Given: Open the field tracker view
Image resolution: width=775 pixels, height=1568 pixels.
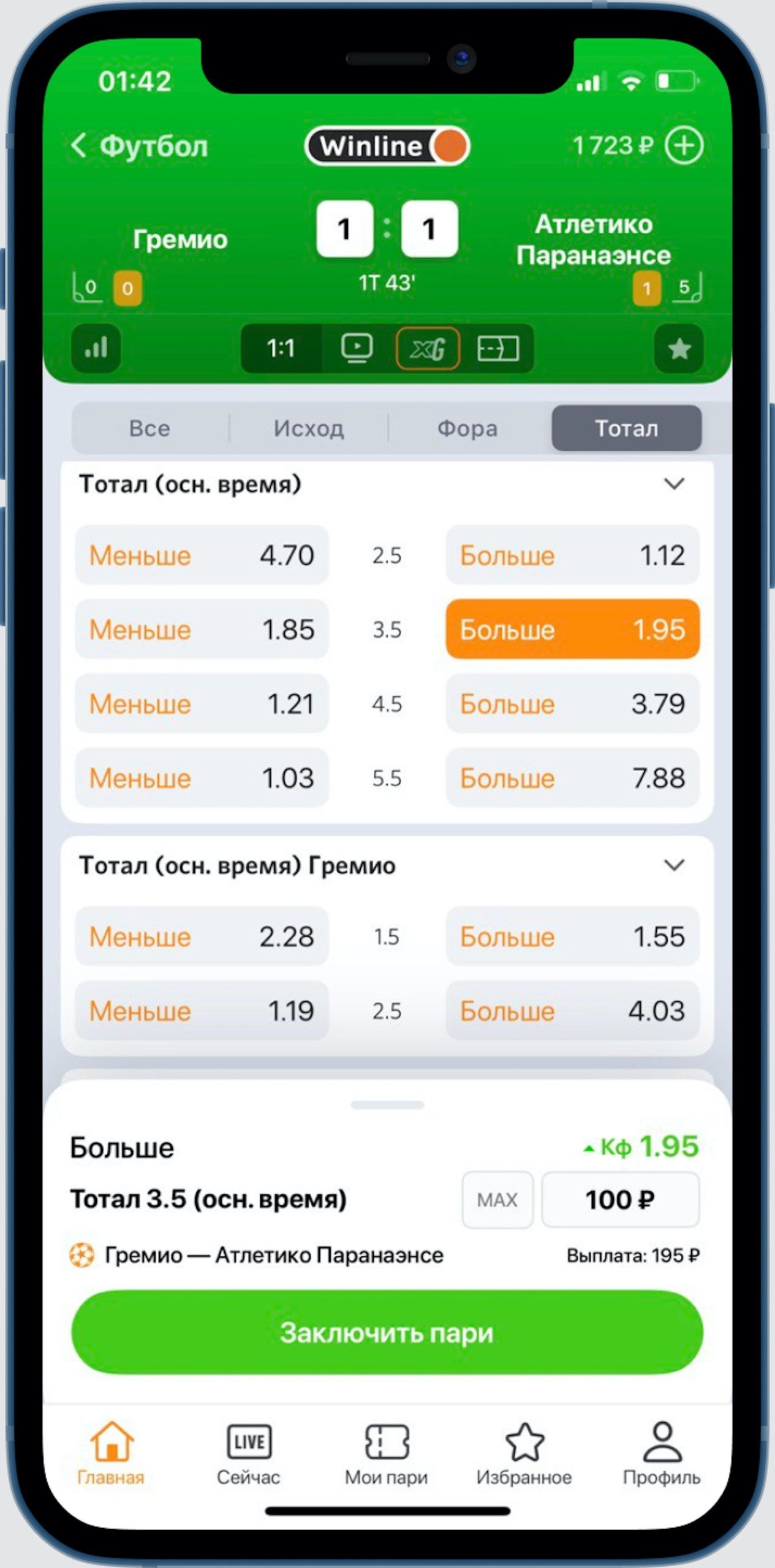Looking at the screenshot, I should pyautogui.click(x=497, y=349).
